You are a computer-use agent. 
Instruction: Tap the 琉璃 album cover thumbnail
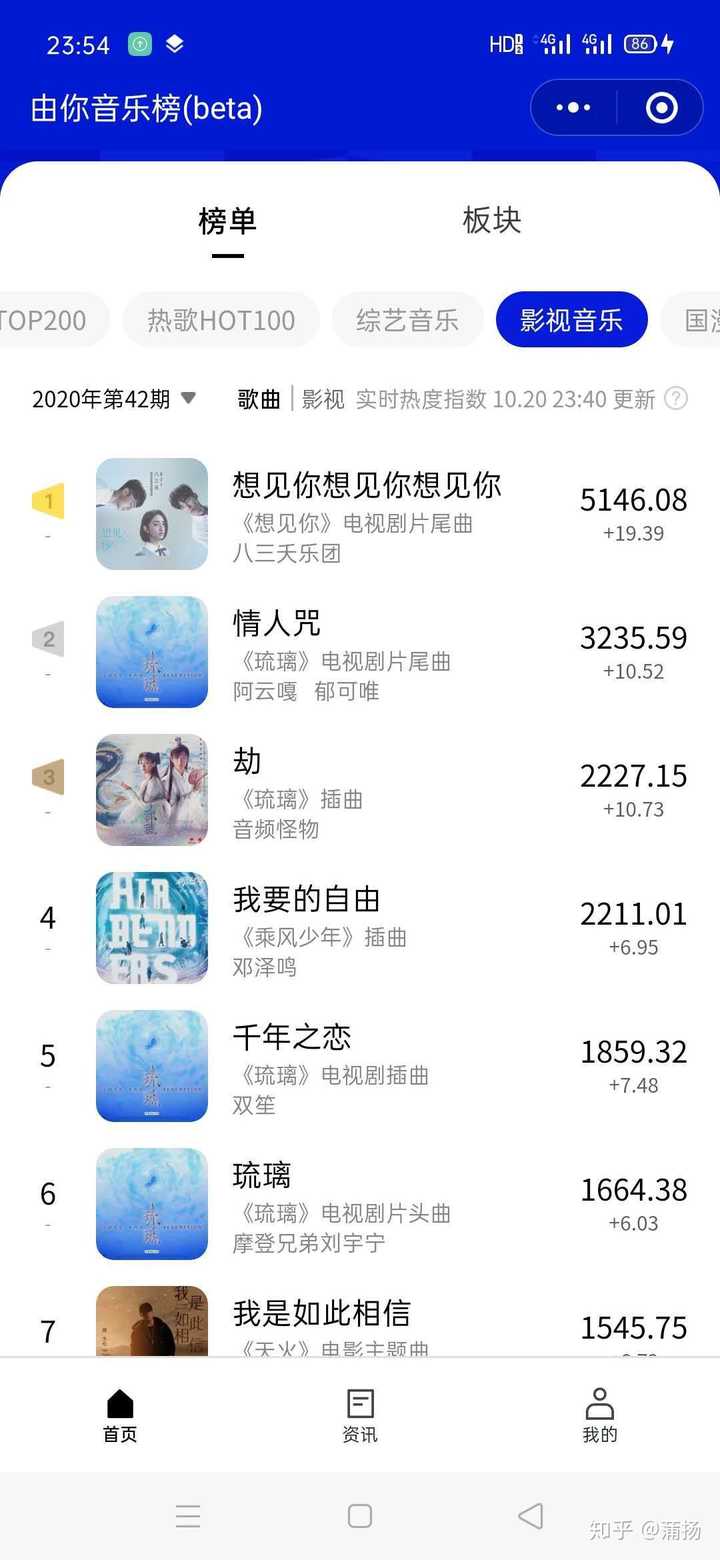152,1203
